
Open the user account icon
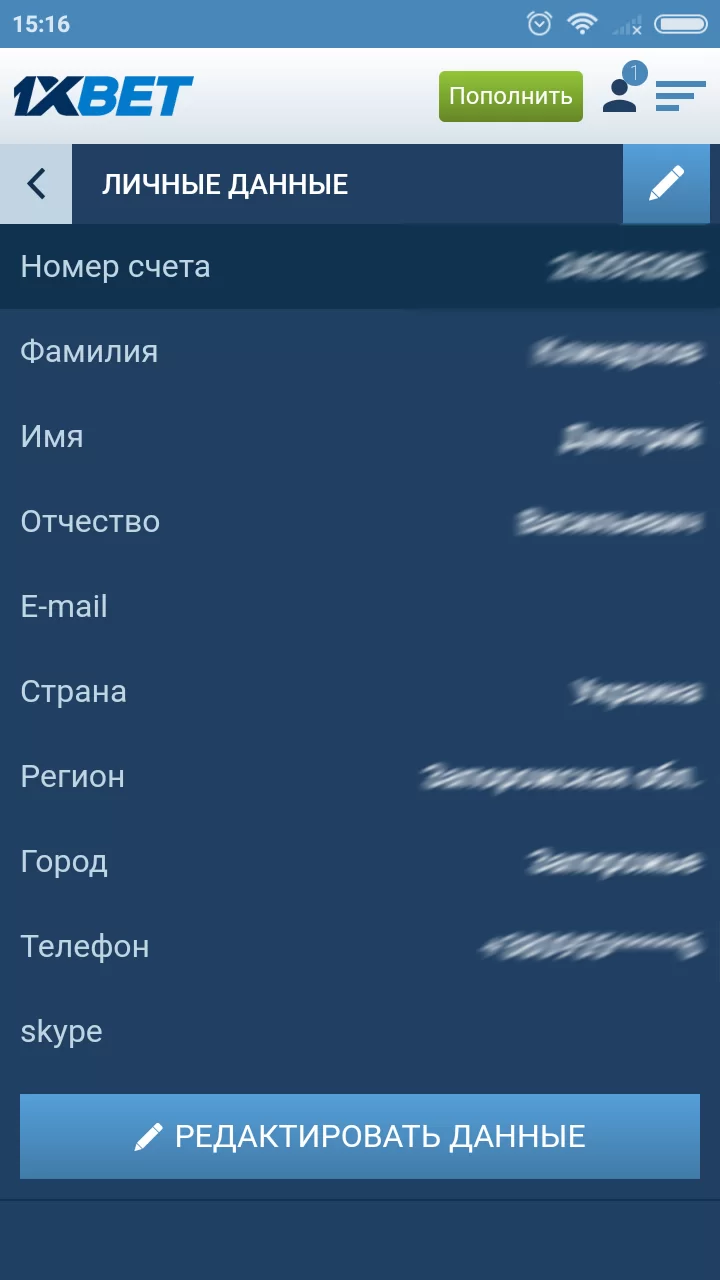(620, 93)
